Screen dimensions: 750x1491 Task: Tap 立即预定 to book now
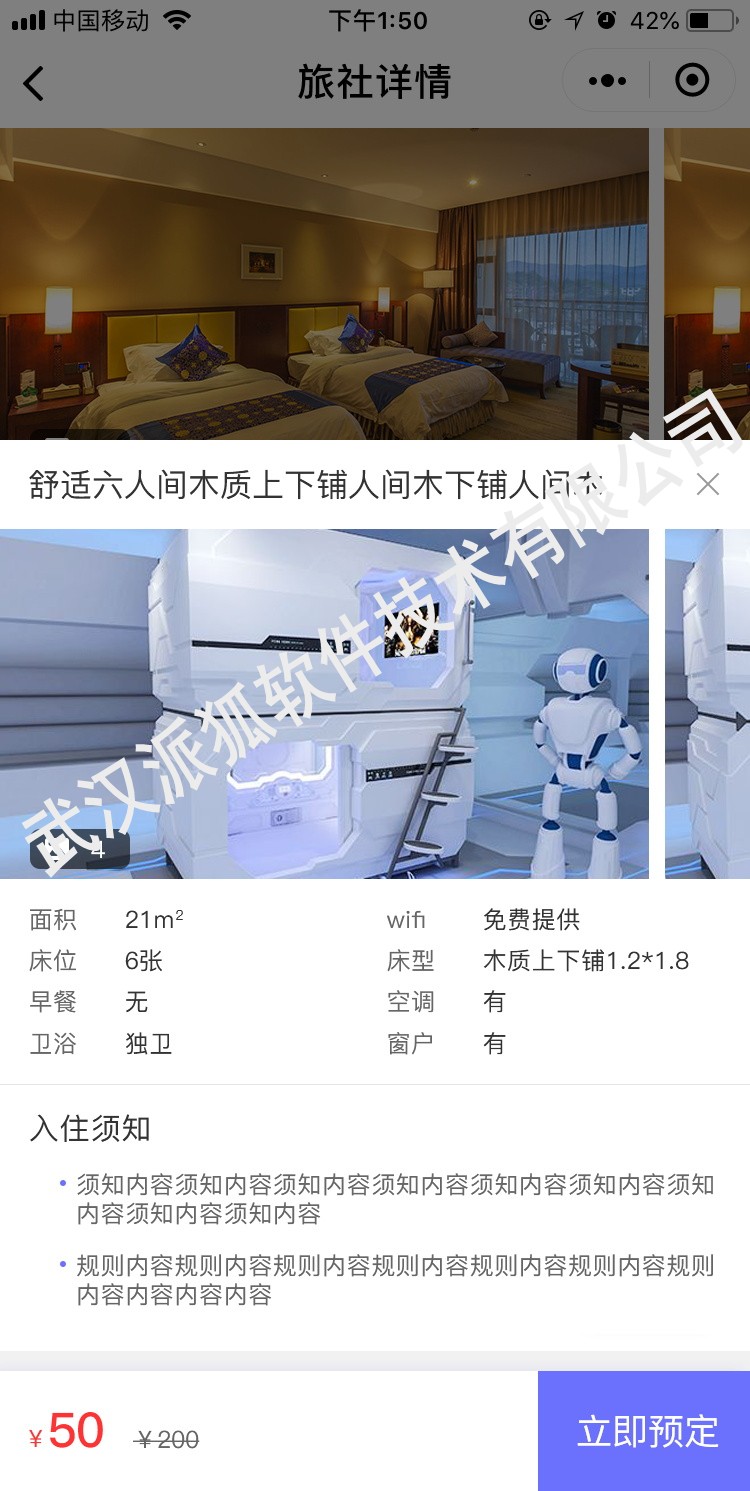[x=644, y=1431]
